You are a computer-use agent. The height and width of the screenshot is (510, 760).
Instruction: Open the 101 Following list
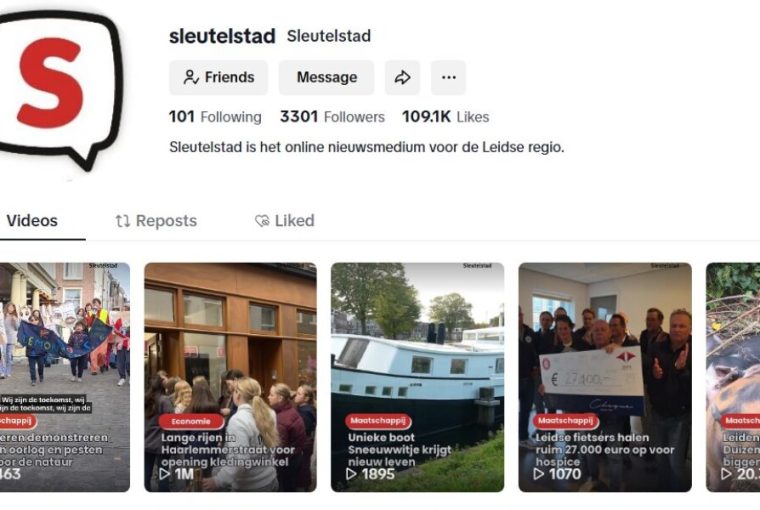click(x=214, y=117)
